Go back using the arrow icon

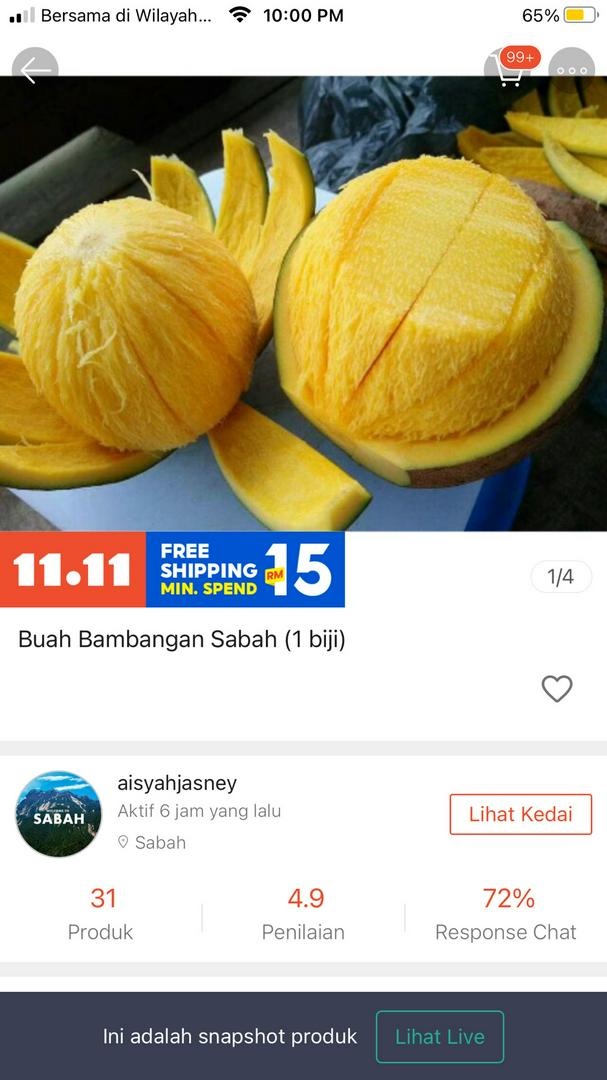pos(35,70)
